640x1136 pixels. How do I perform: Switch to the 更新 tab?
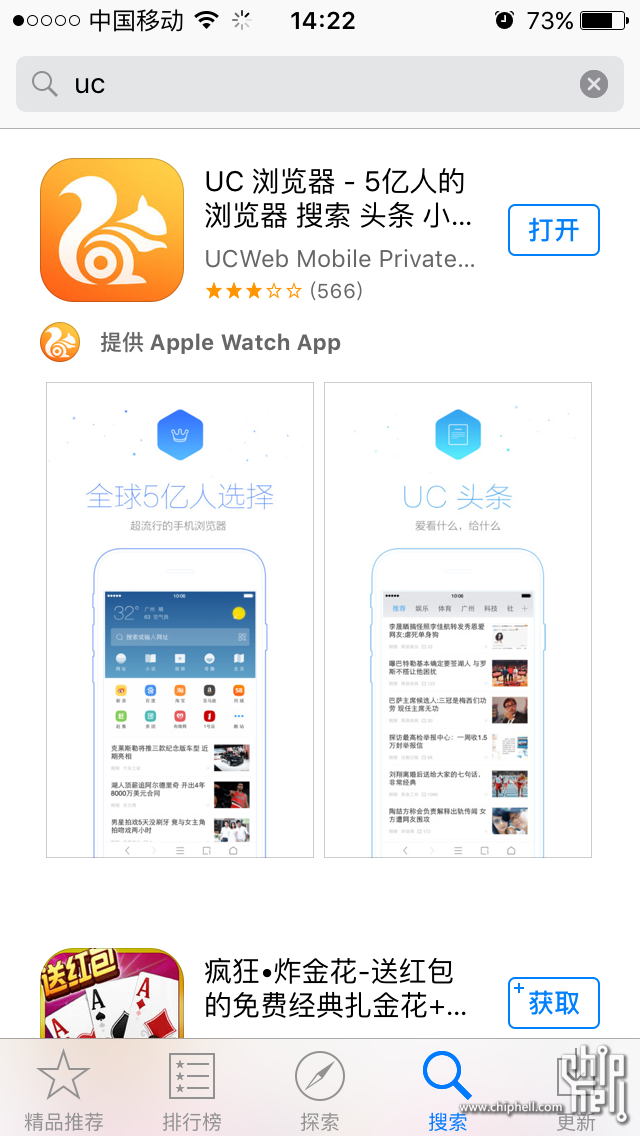point(576,1090)
